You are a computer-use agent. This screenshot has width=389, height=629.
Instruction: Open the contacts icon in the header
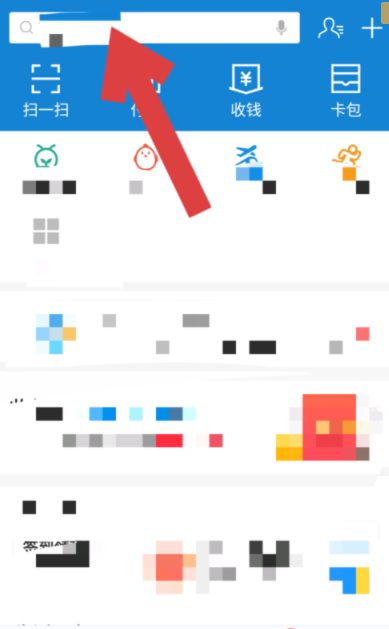331,28
